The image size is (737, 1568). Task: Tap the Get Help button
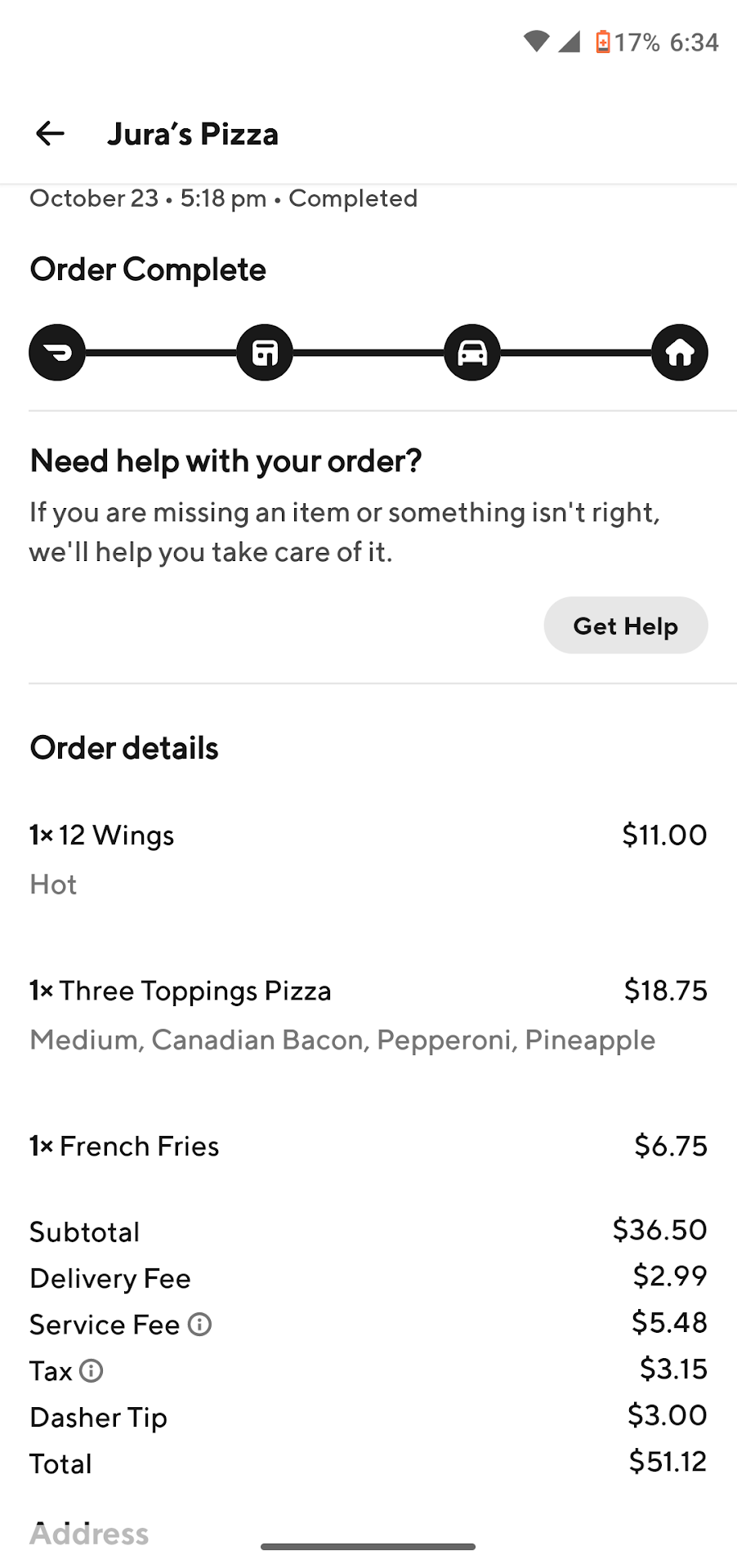tap(625, 626)
